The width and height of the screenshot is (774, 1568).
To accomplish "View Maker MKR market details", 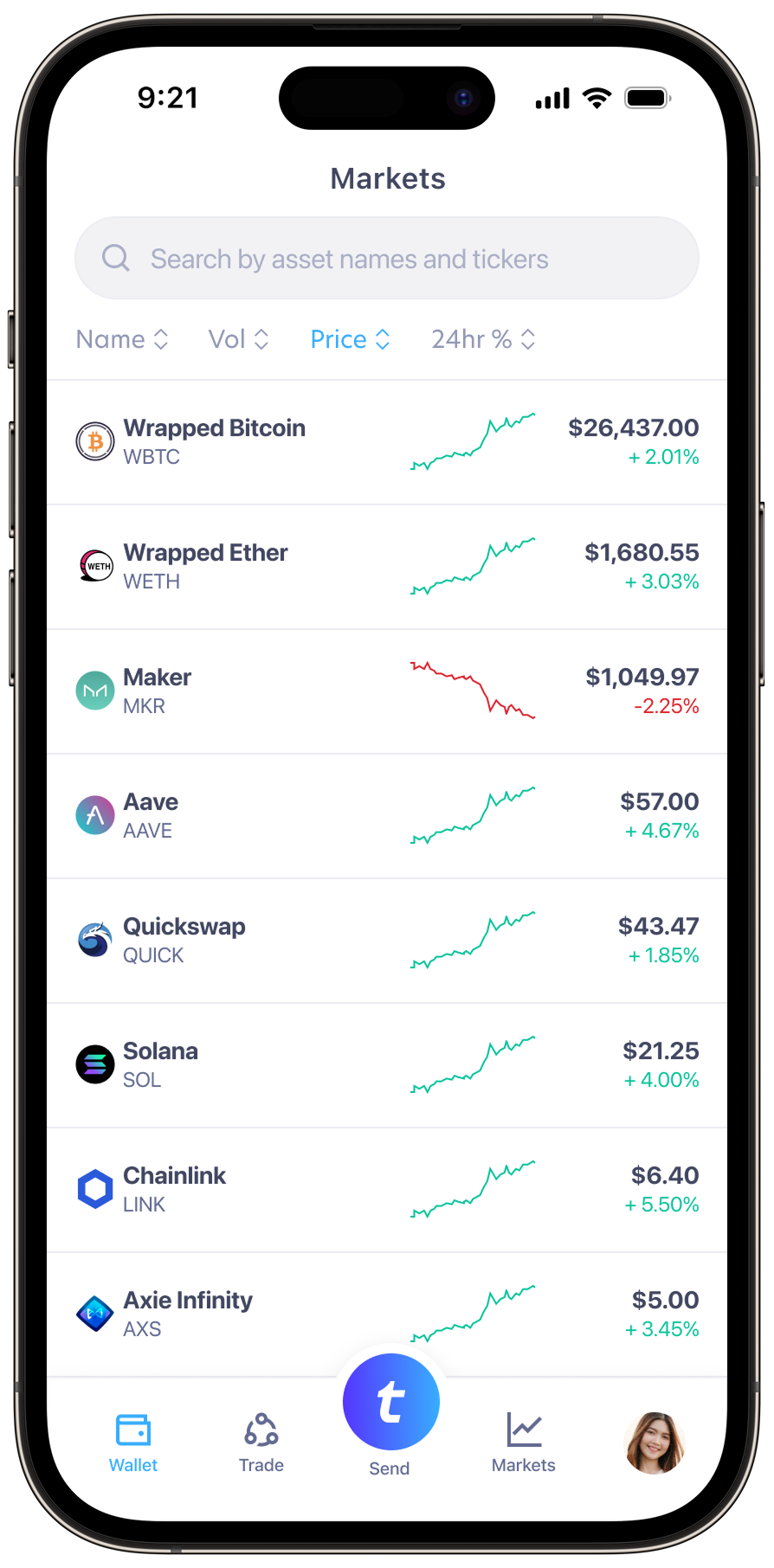I will tap(386, 691).
